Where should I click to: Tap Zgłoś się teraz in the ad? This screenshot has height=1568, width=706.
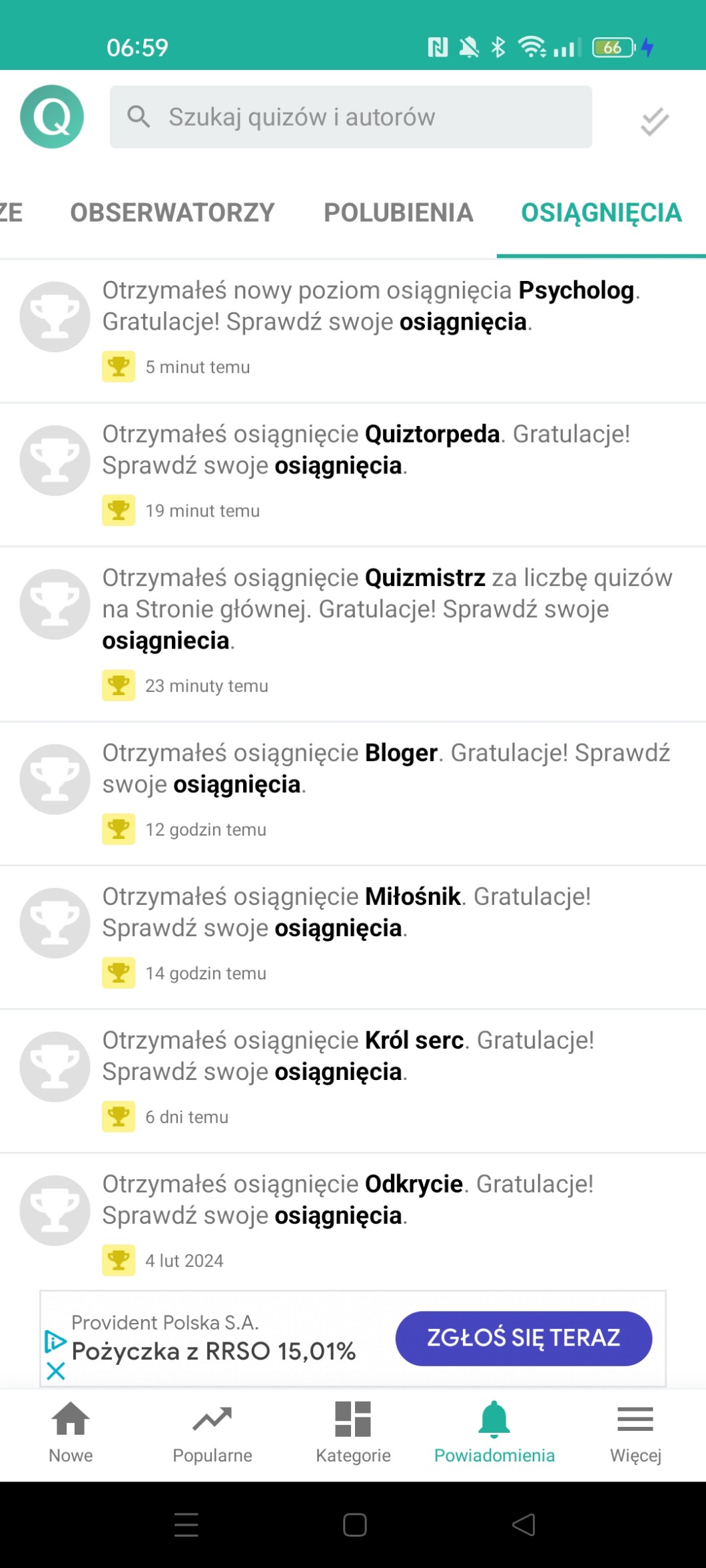tap(524, 1338)
